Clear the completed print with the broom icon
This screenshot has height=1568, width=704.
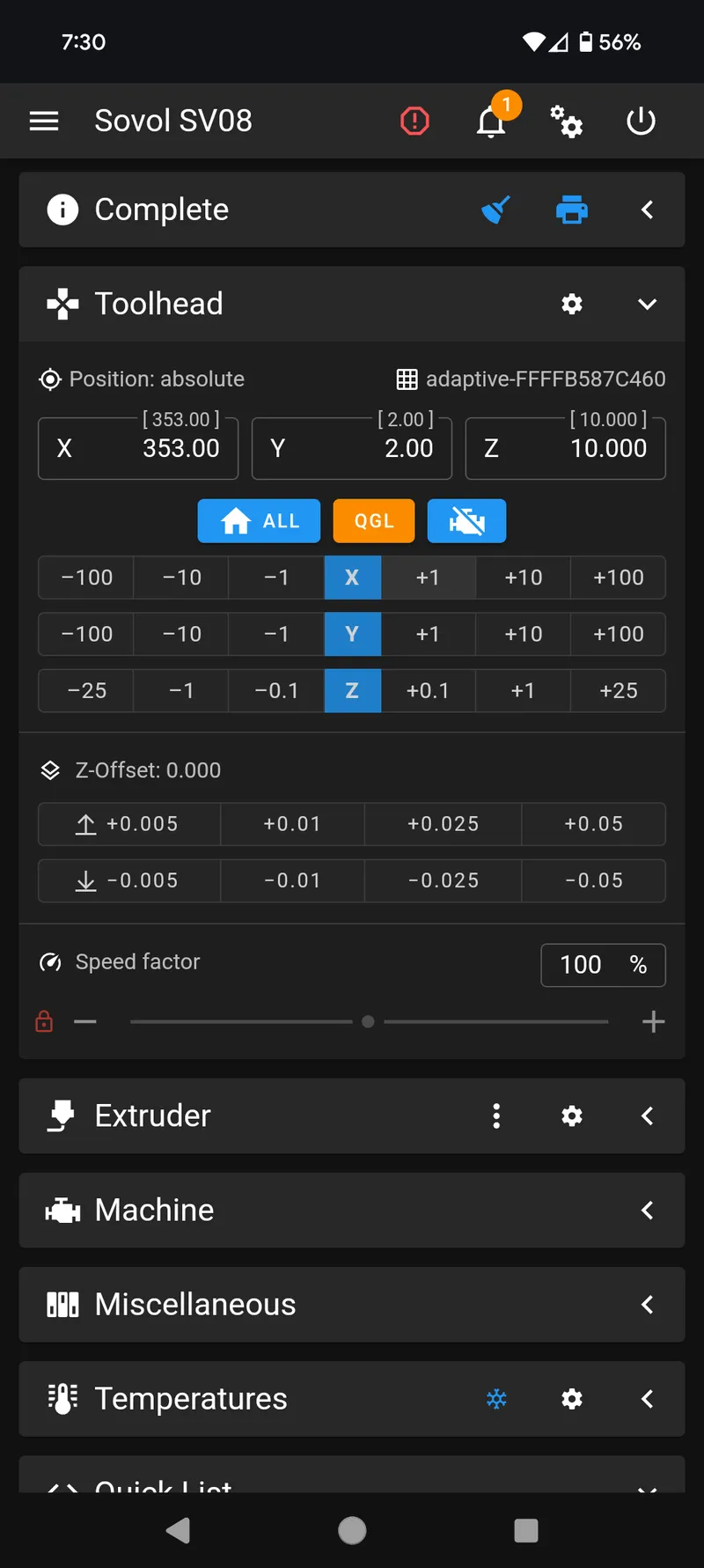pyautogui.click(x=496, y=210)
